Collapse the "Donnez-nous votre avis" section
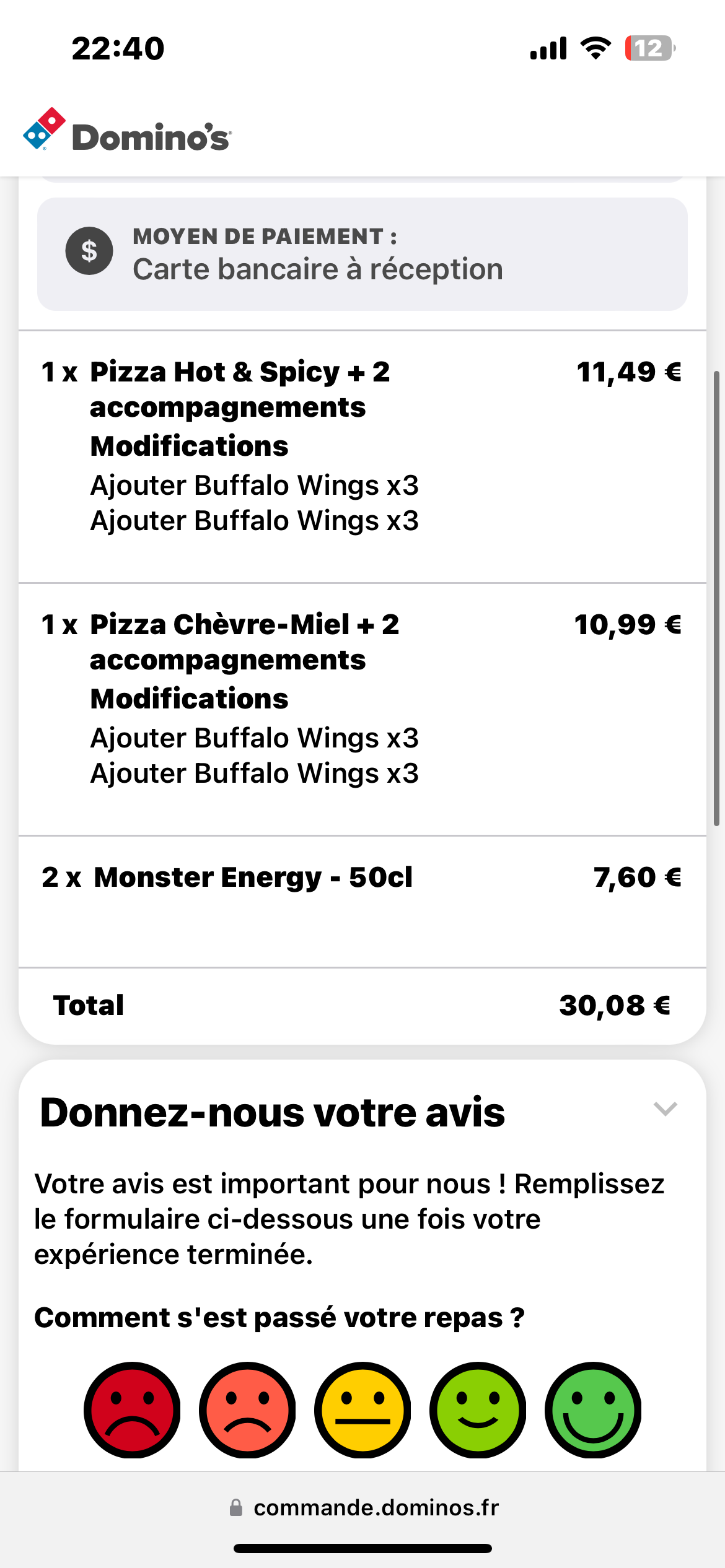 pyautogui.click(x=665, y=1108)
